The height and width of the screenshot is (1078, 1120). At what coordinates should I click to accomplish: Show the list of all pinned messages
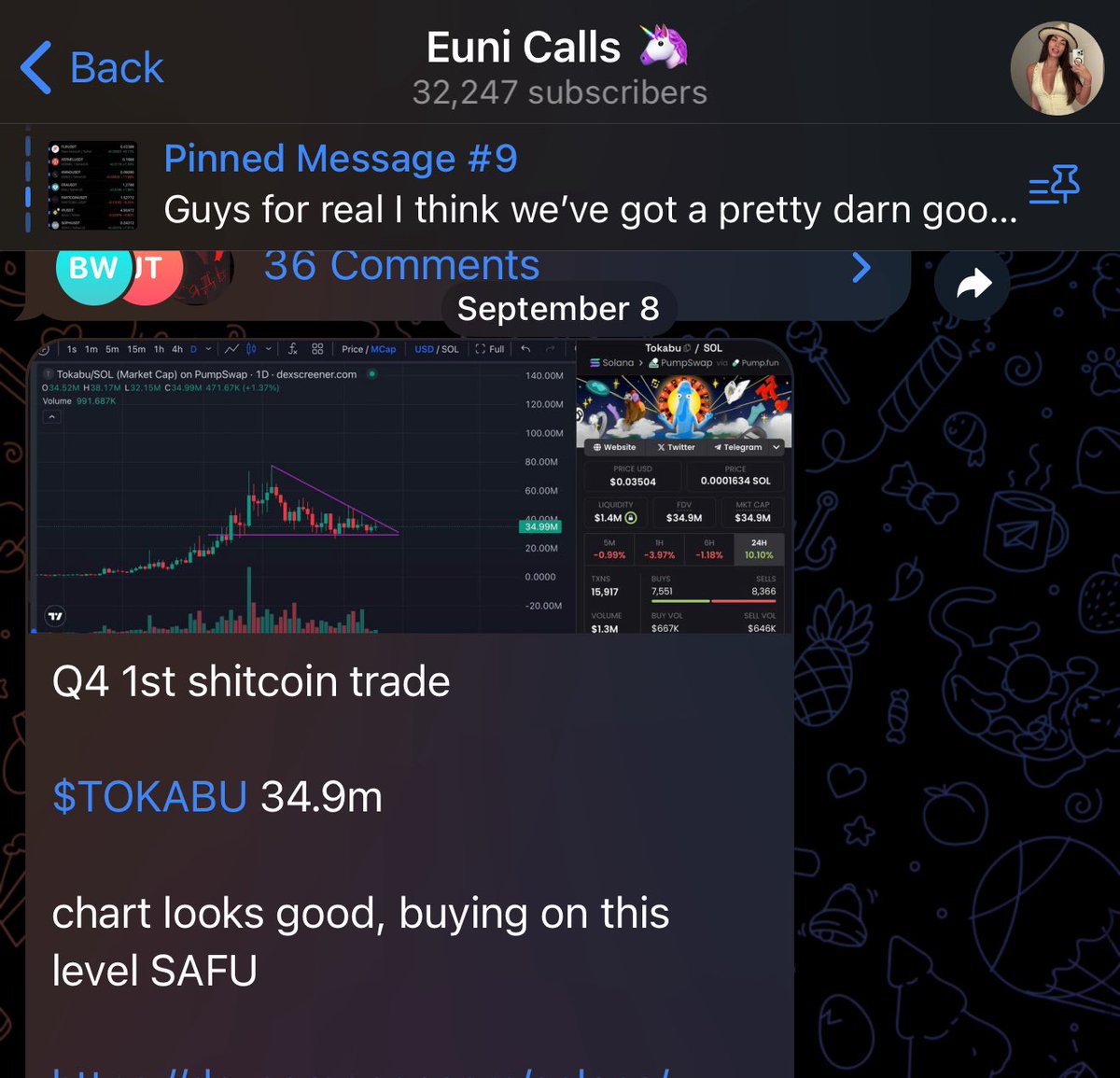click(1054, 186)
